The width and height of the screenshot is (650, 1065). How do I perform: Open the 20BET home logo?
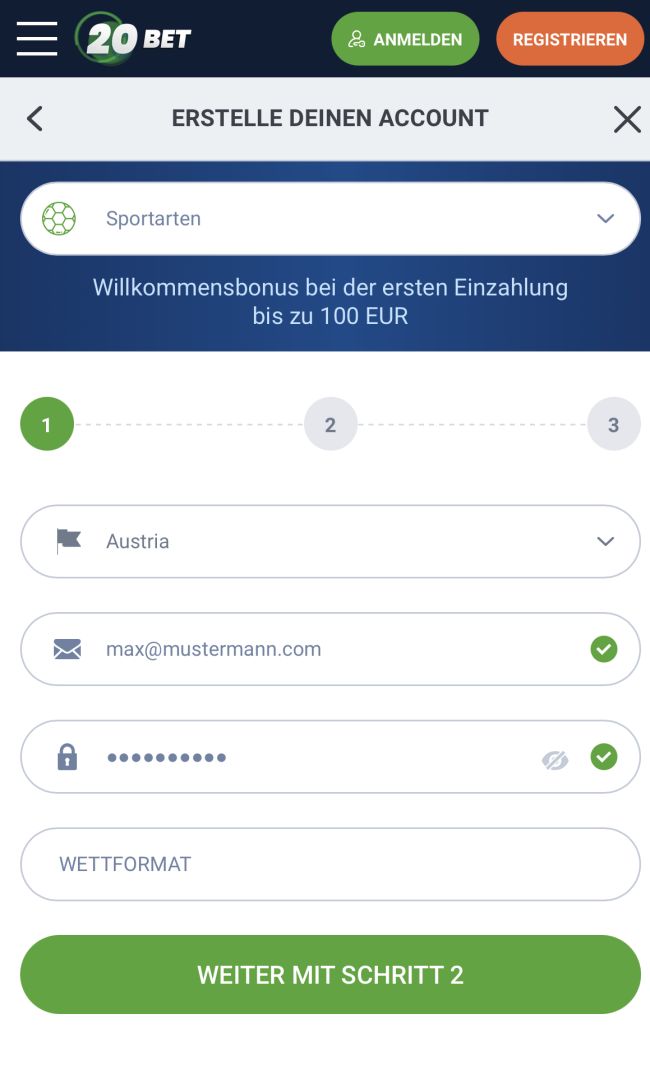click(134, 39)
